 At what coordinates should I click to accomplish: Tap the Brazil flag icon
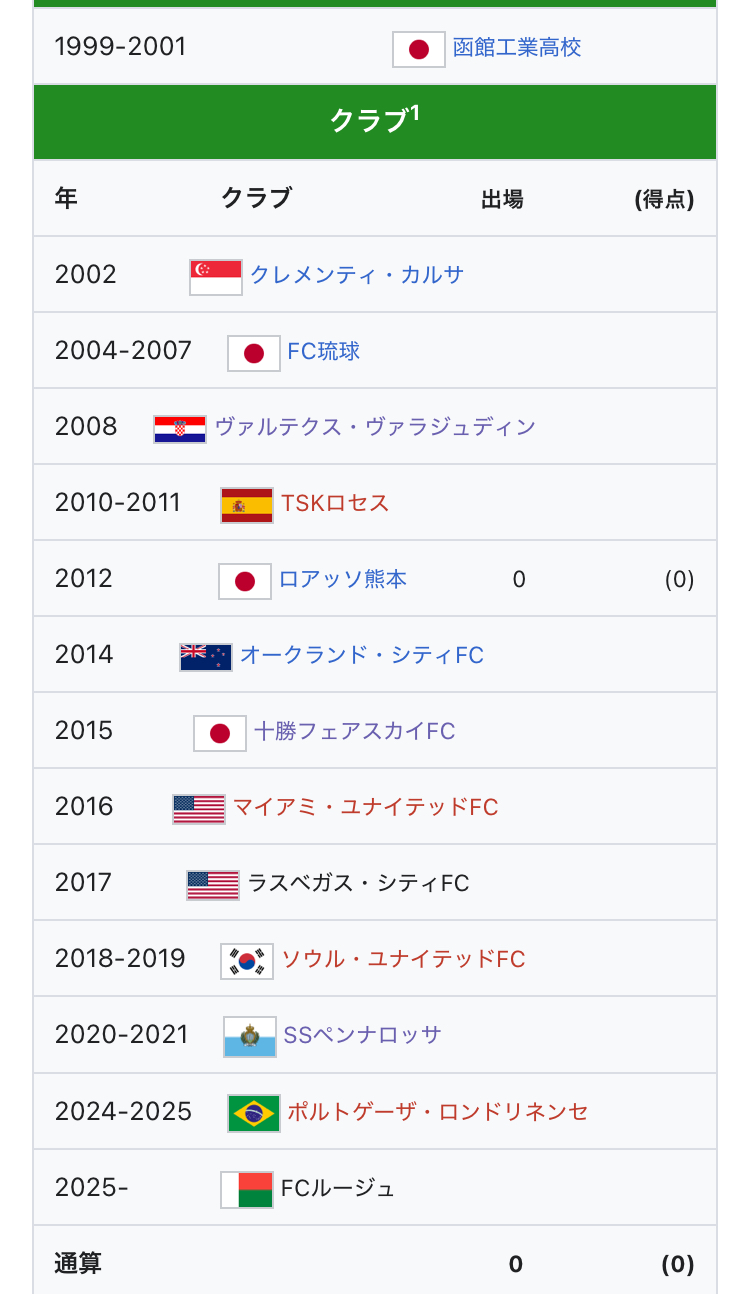[x=254, y=1112]
